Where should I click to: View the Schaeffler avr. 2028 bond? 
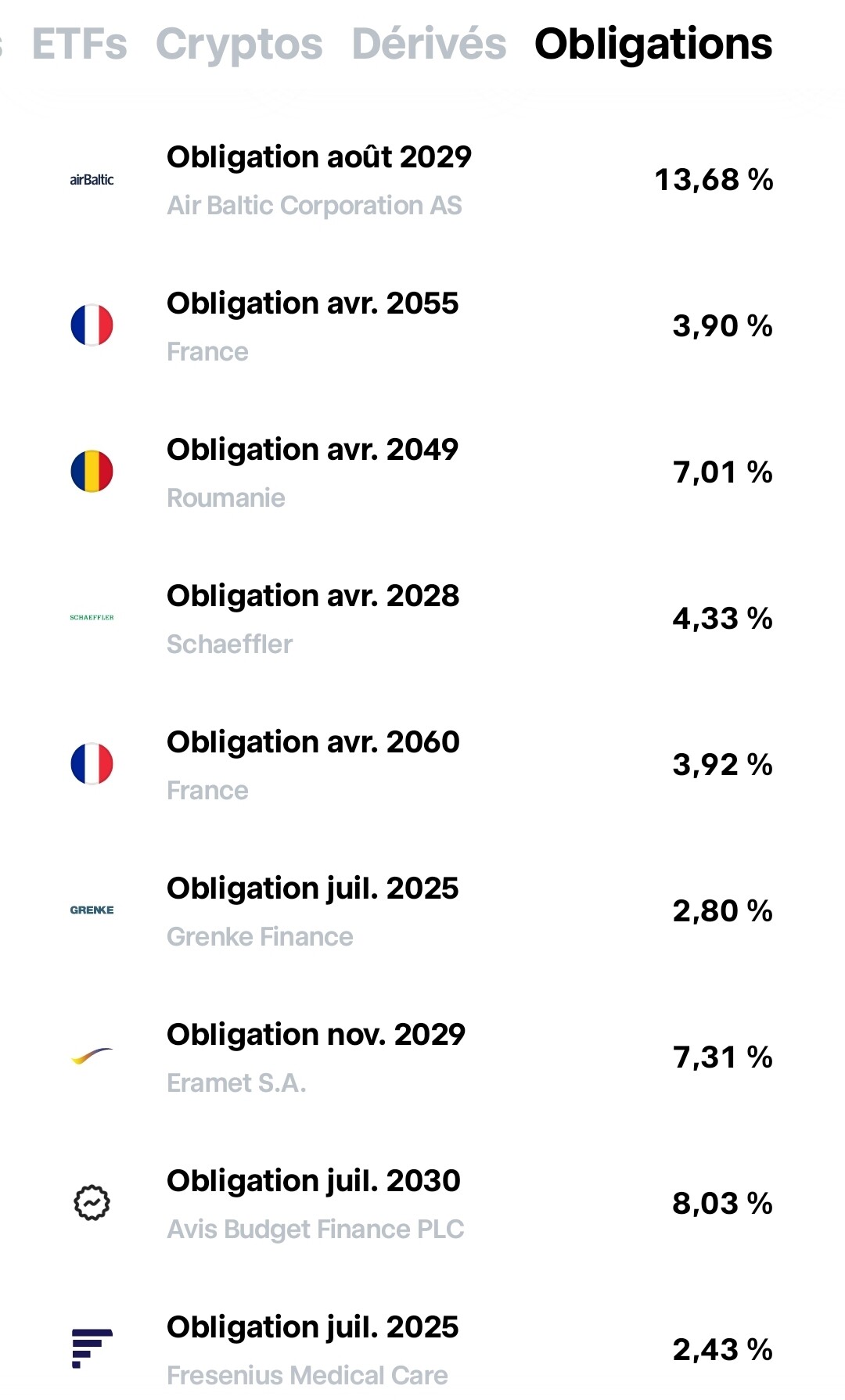click(x=422, y=619)
